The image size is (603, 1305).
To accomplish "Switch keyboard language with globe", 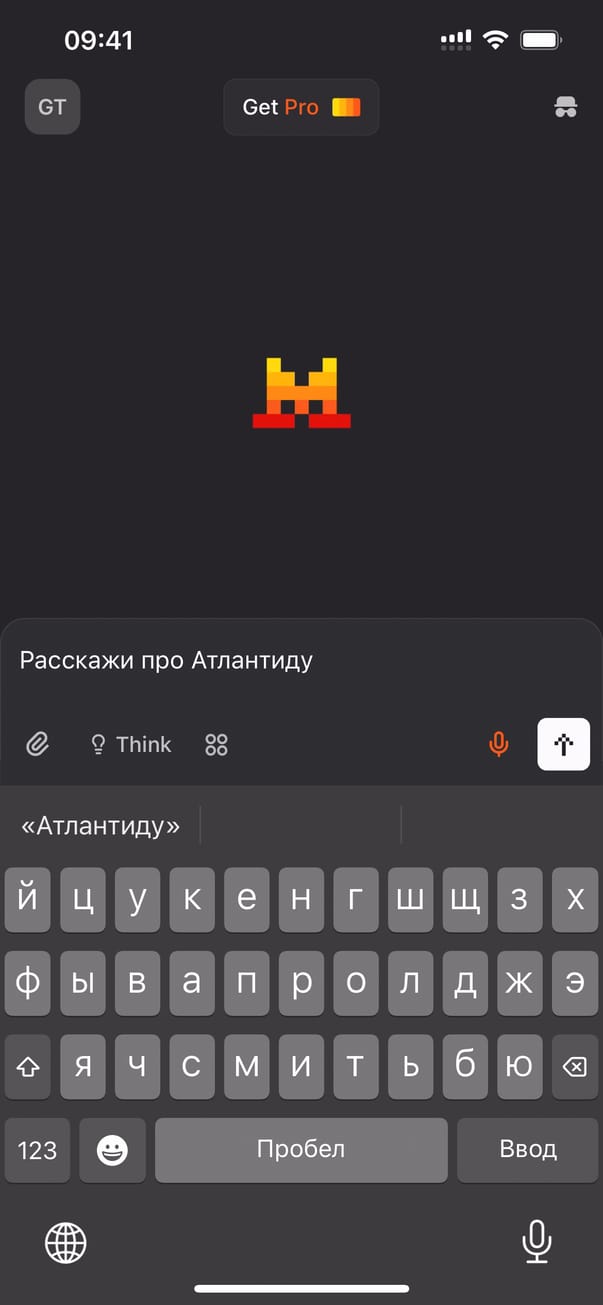I will pos(65,1243).
